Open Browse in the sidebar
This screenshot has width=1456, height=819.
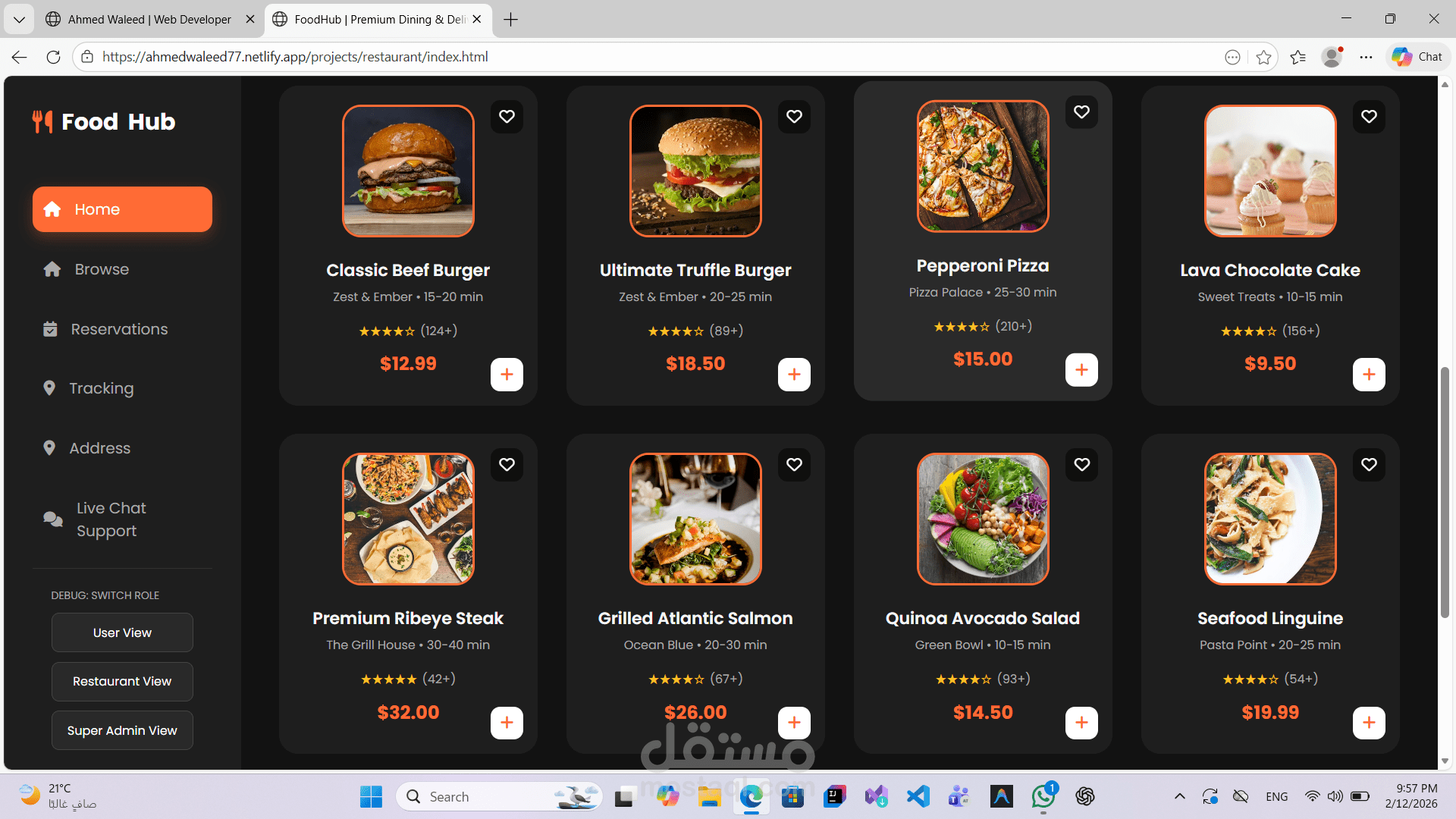[x=102, y=269]
